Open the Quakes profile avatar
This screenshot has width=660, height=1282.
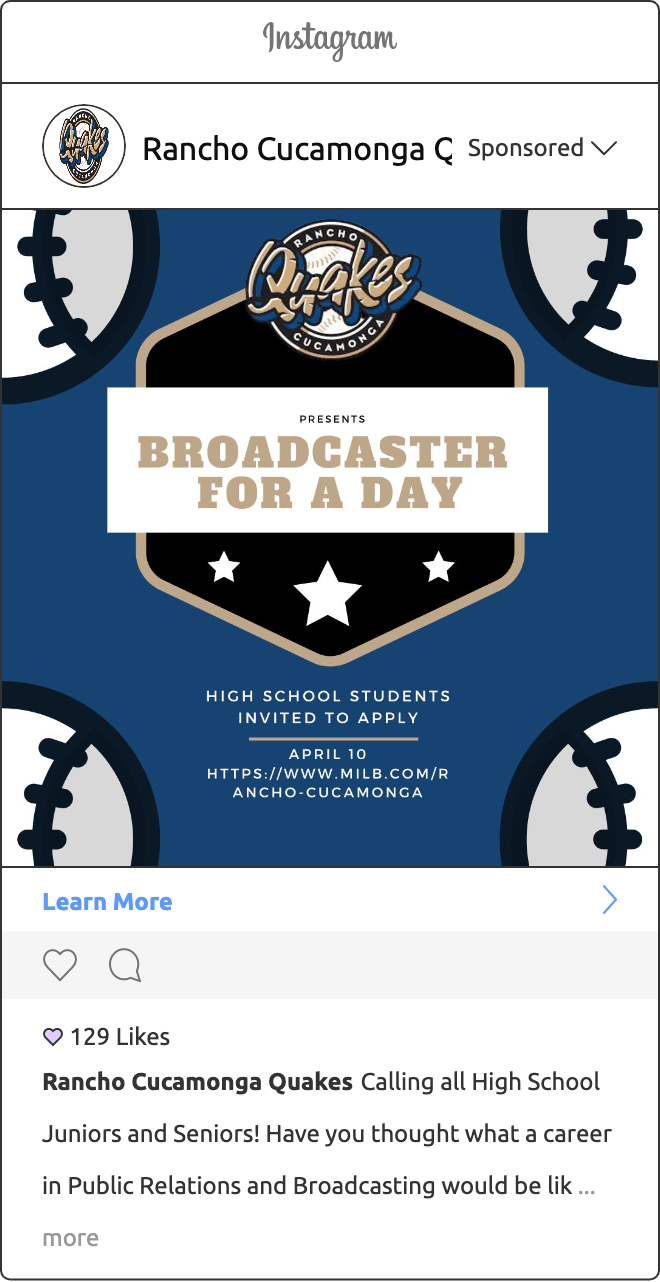[84, 147]
